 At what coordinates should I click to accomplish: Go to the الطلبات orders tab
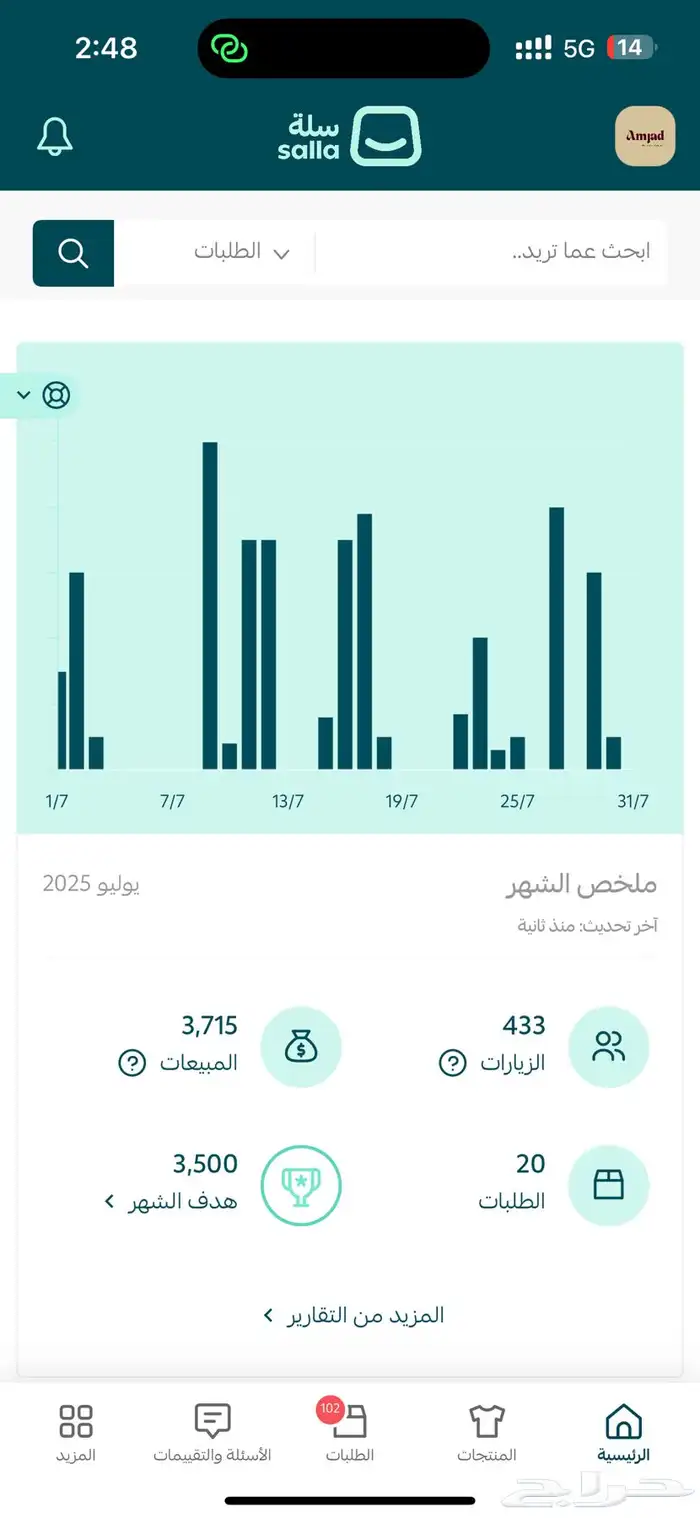(350, 1432)
